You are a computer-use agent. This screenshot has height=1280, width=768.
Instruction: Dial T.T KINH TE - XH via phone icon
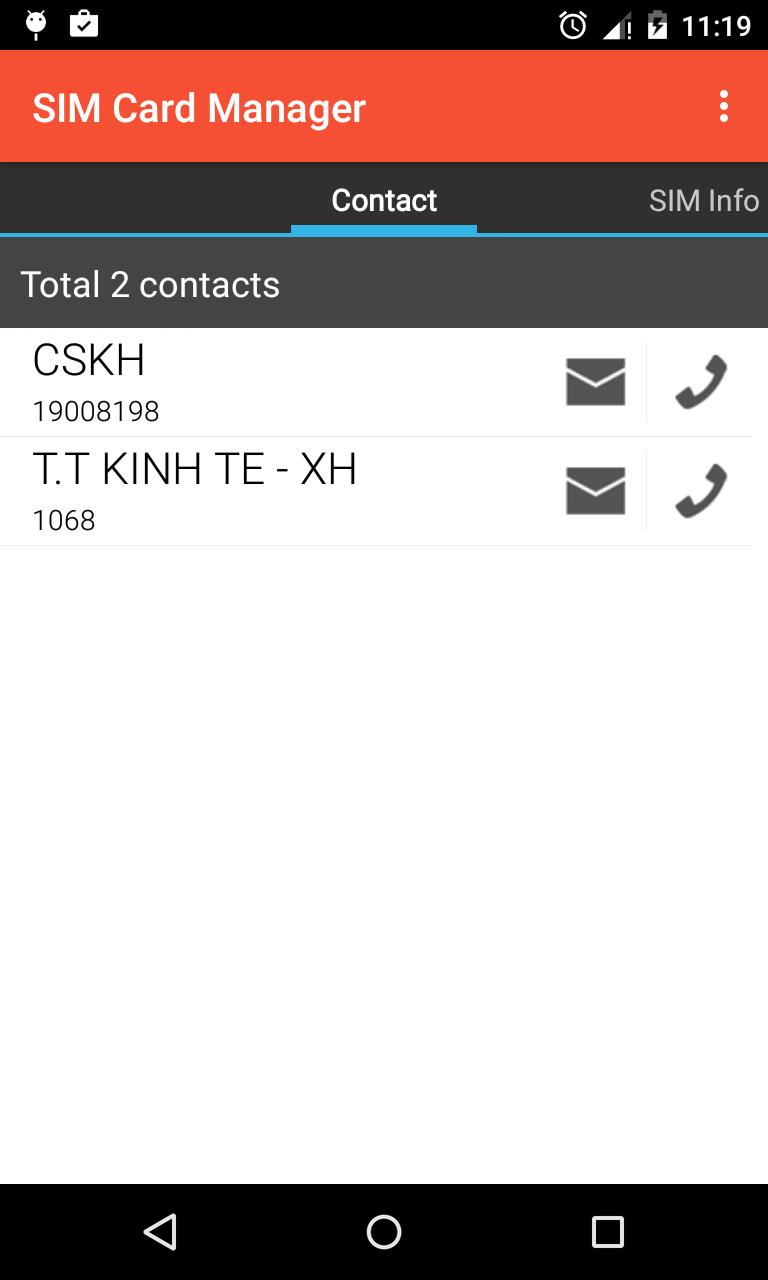(700, 489)
